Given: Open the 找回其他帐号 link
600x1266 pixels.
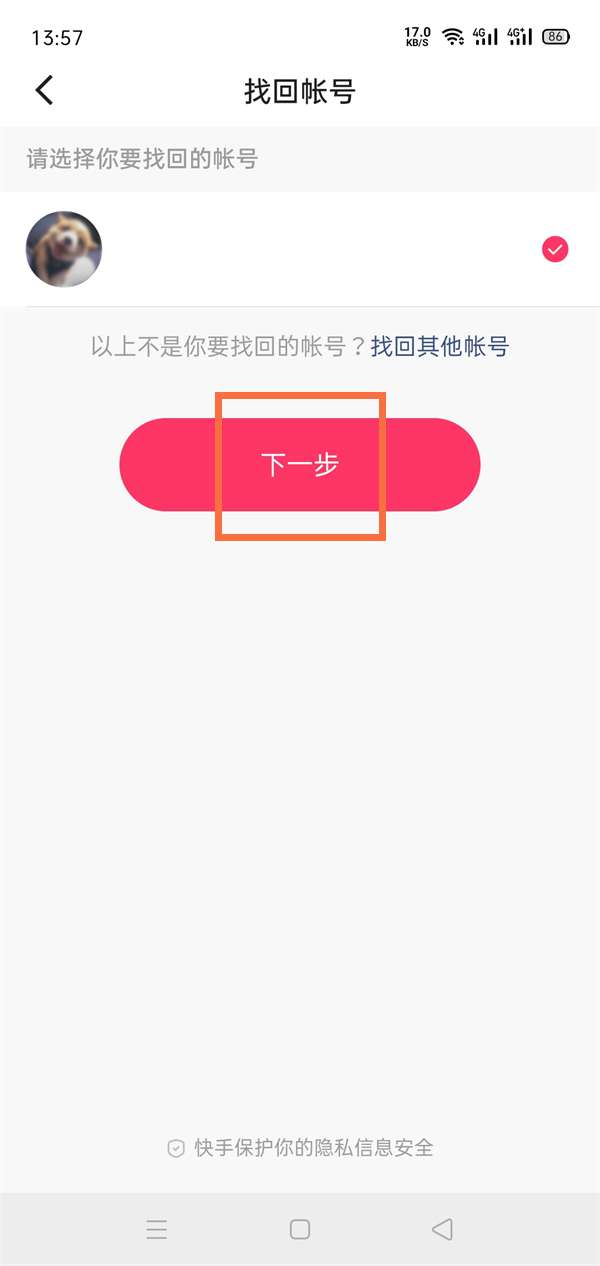Looking at the screenshot, I should coord(440,347).
